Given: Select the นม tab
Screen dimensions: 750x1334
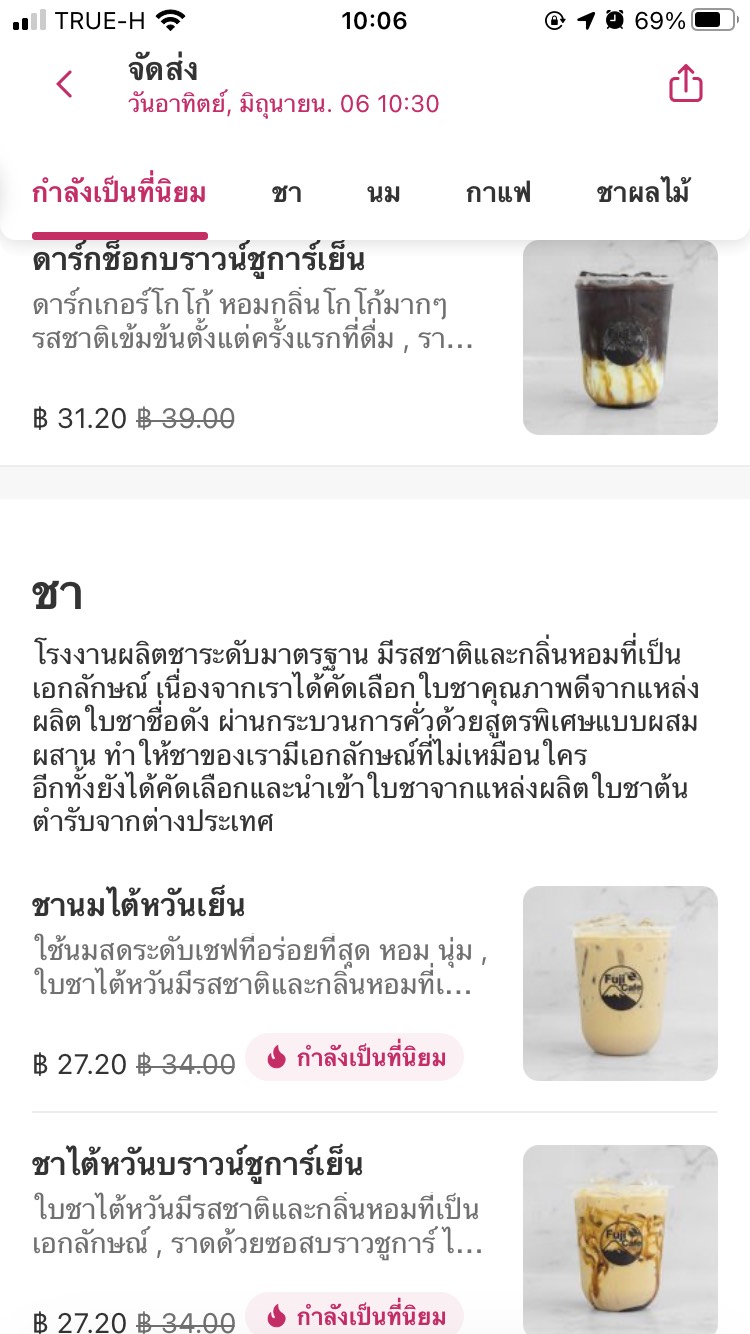Looking at the screenshot, I should (x=384, y=193).
